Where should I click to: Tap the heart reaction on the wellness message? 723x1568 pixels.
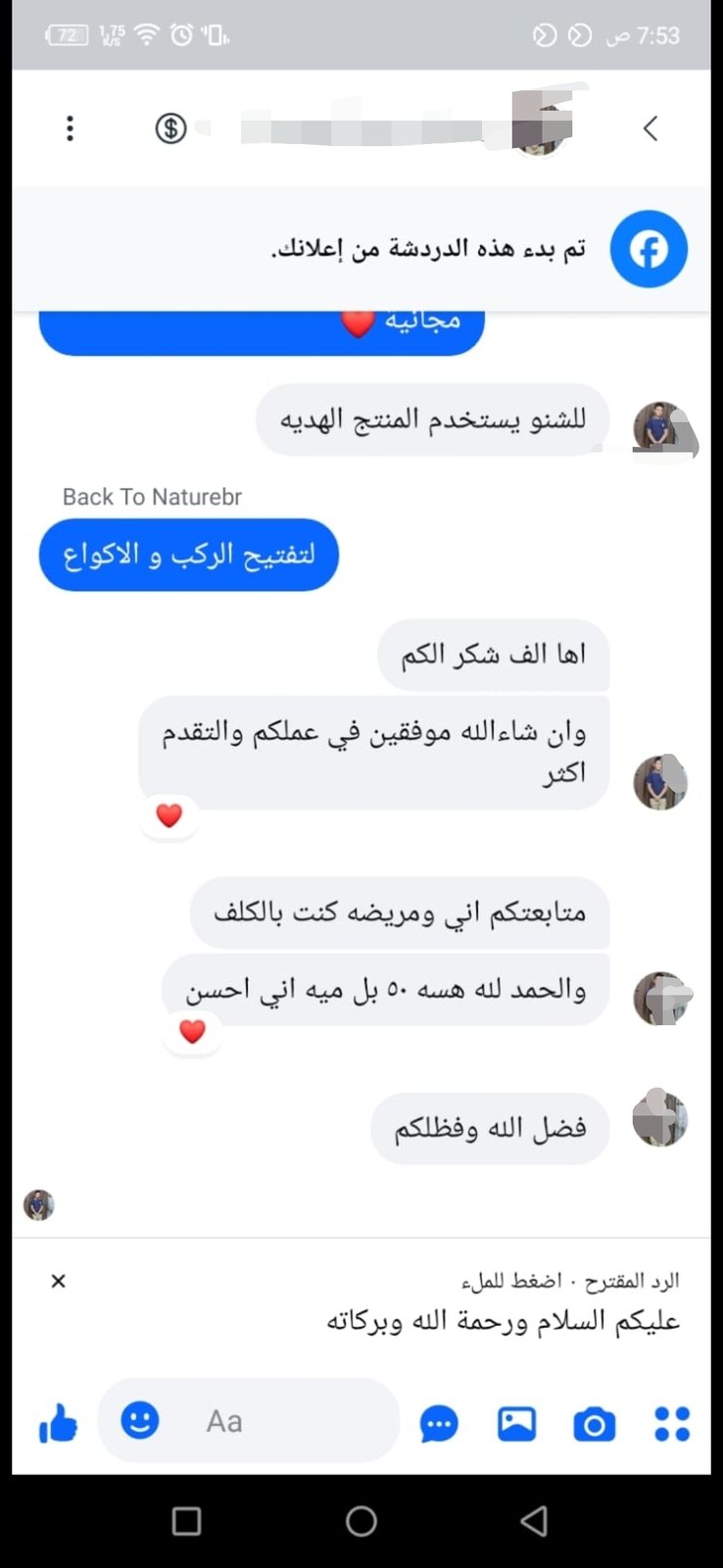[x=169, y=814]
